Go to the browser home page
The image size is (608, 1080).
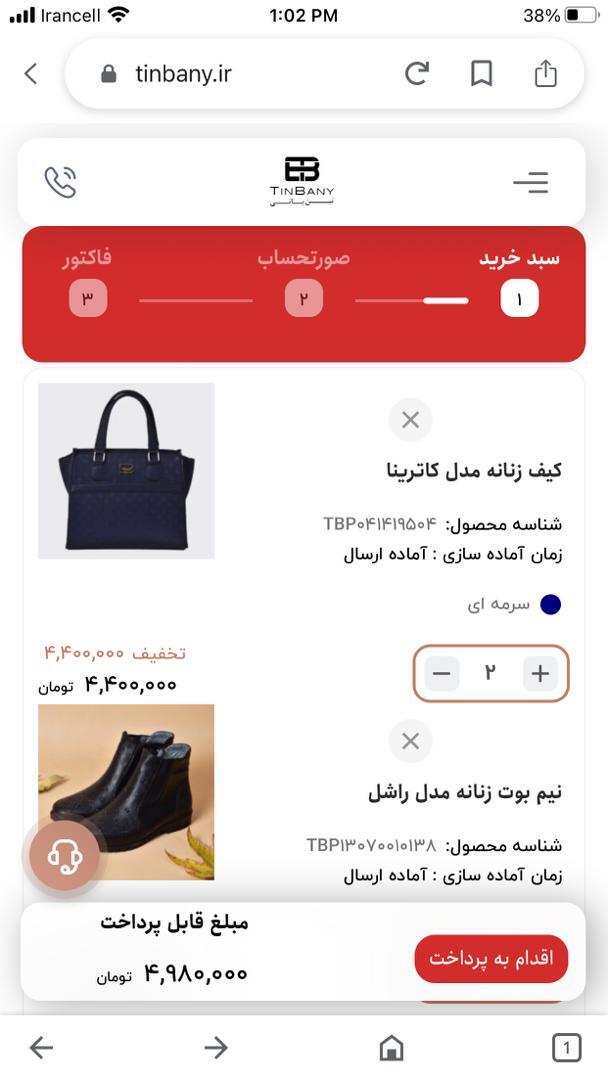tap(391, 1047)
